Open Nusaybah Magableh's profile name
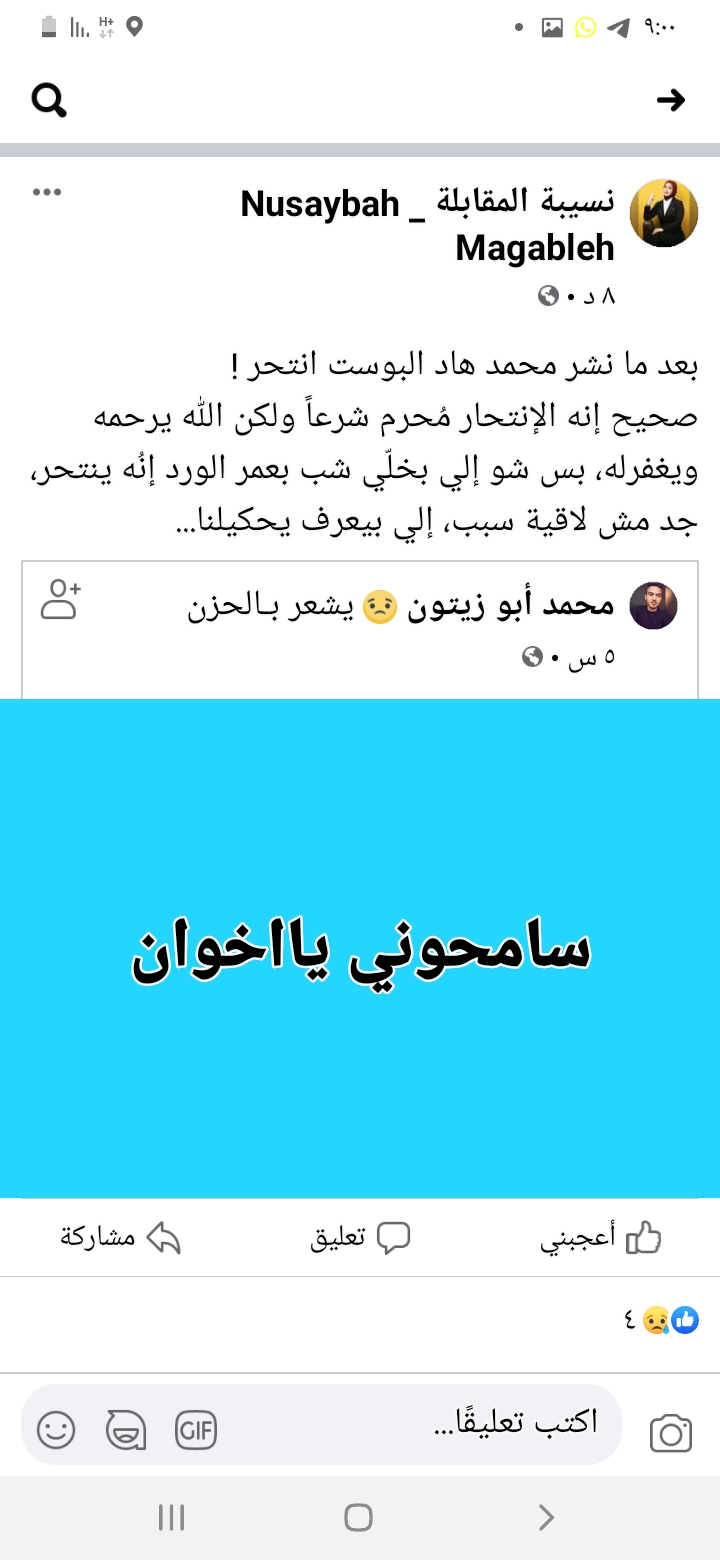Image resolution: width=720 pixels, height=1560 pixels. tap(428, 225)
